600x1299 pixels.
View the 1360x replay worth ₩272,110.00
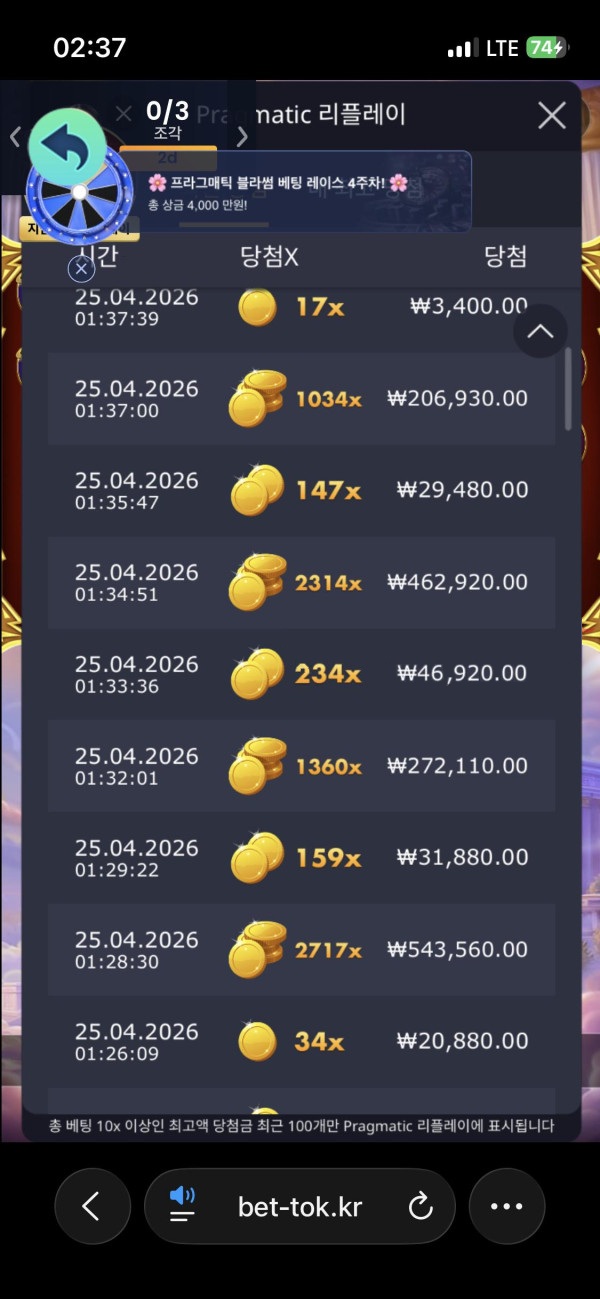(x=301, y=766)
